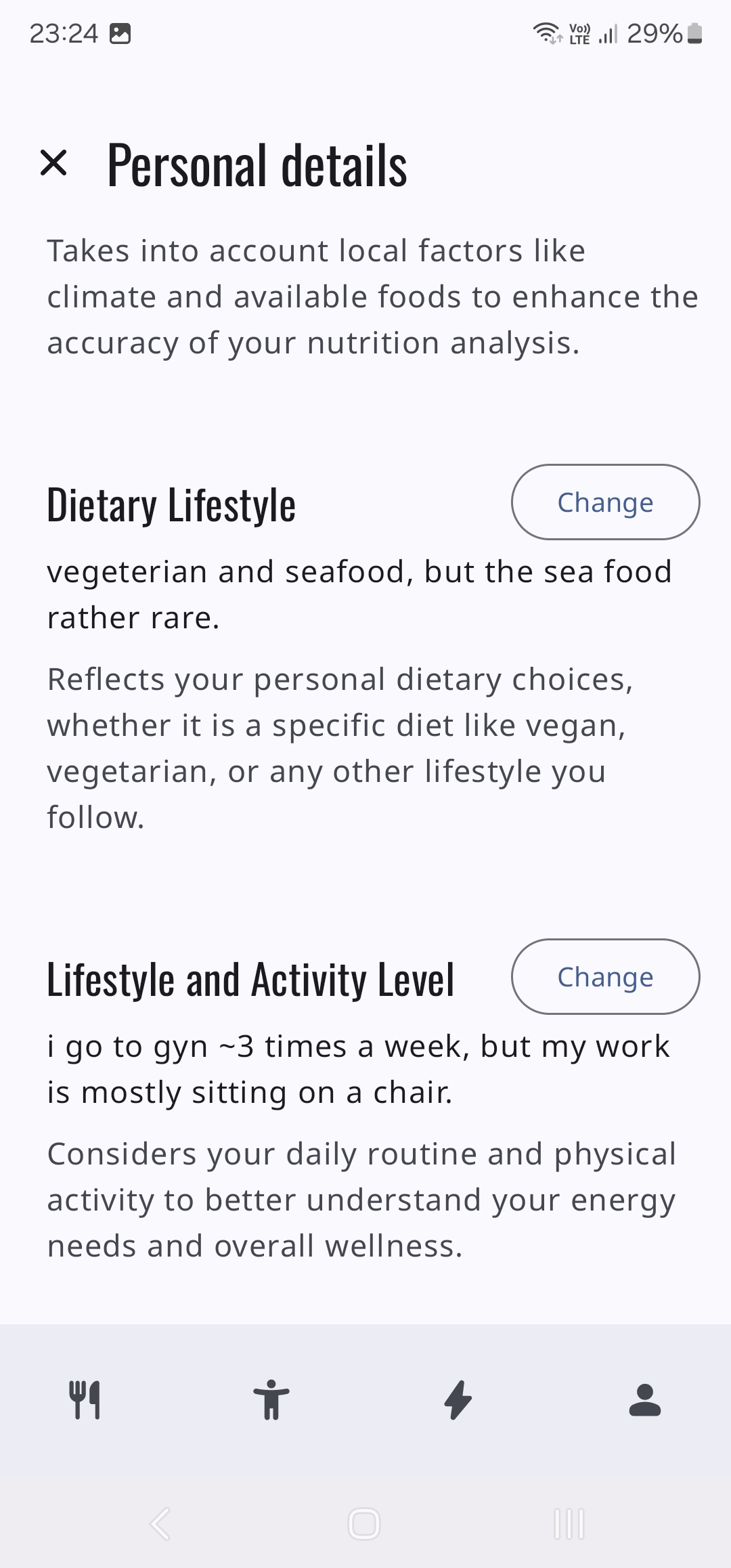
Task: Change the Lifestyle and Activity Level setting
Action: click(604, 976)
